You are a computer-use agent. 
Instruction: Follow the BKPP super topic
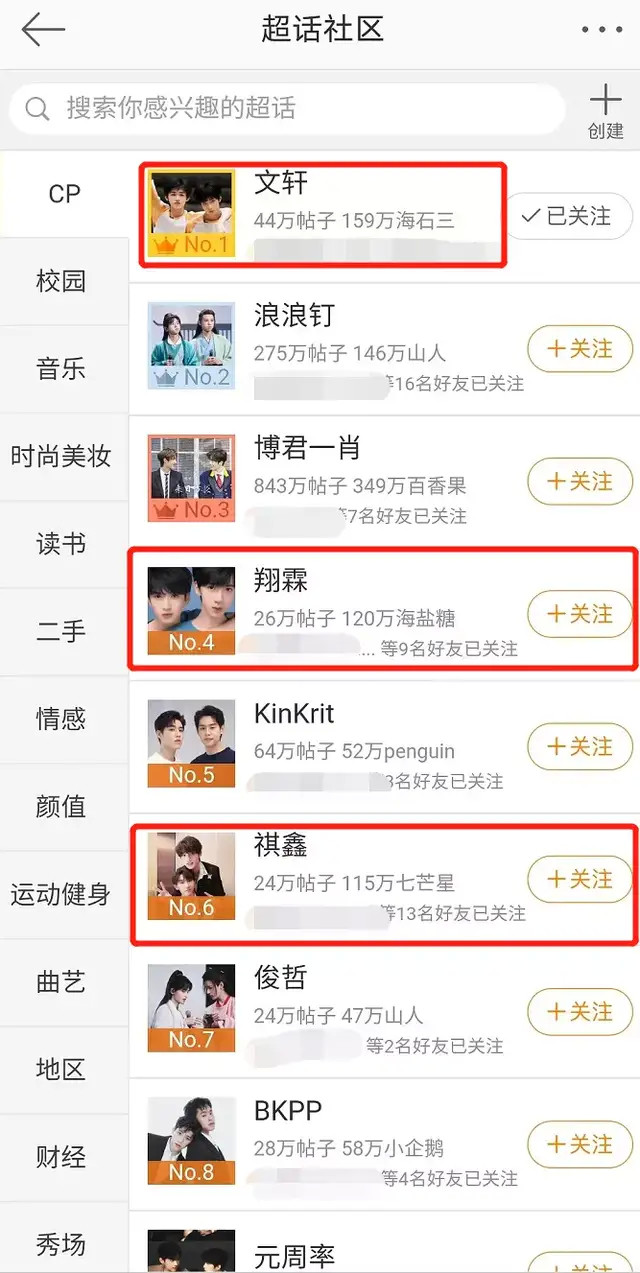click(x=580, y=1144)
